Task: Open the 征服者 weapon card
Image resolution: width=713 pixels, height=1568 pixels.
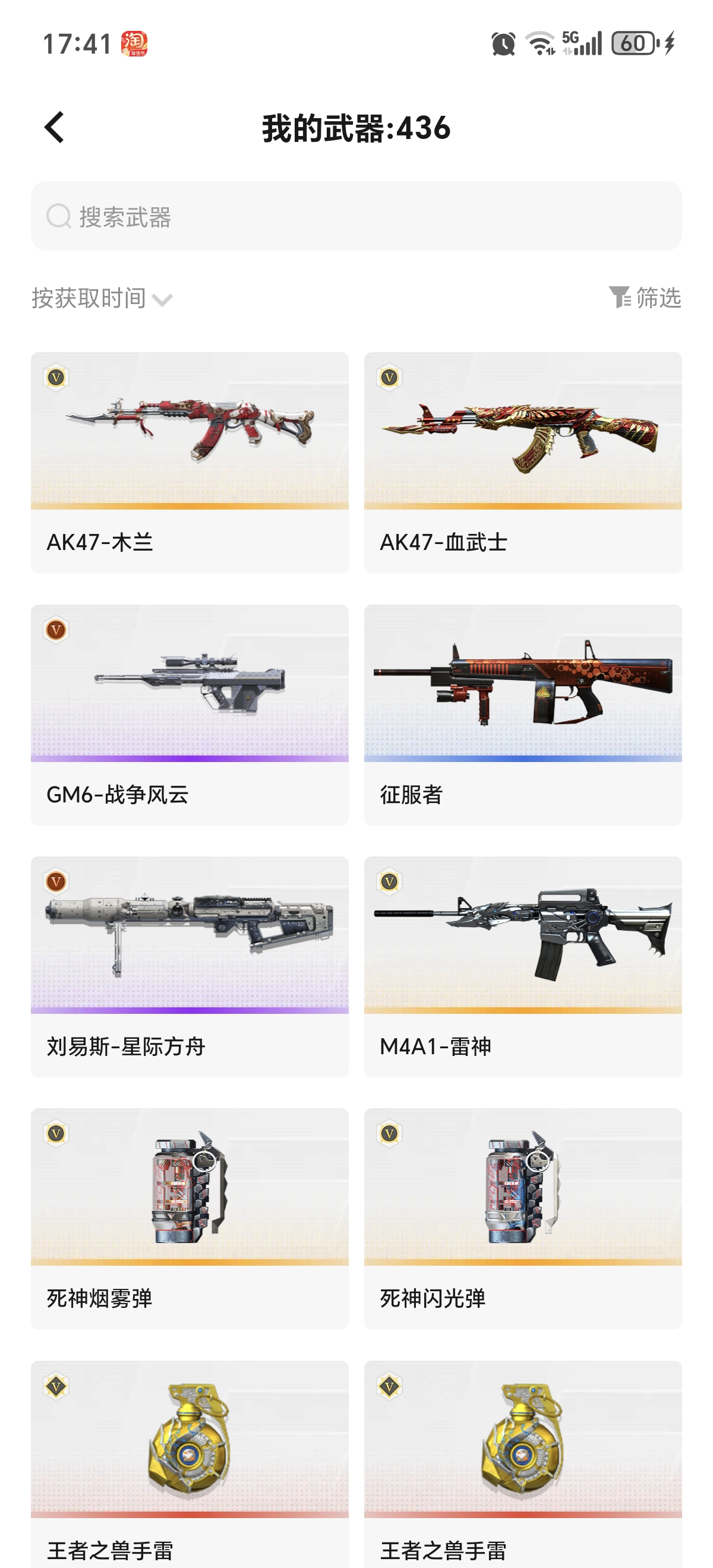Action: (x=522, y=714)
